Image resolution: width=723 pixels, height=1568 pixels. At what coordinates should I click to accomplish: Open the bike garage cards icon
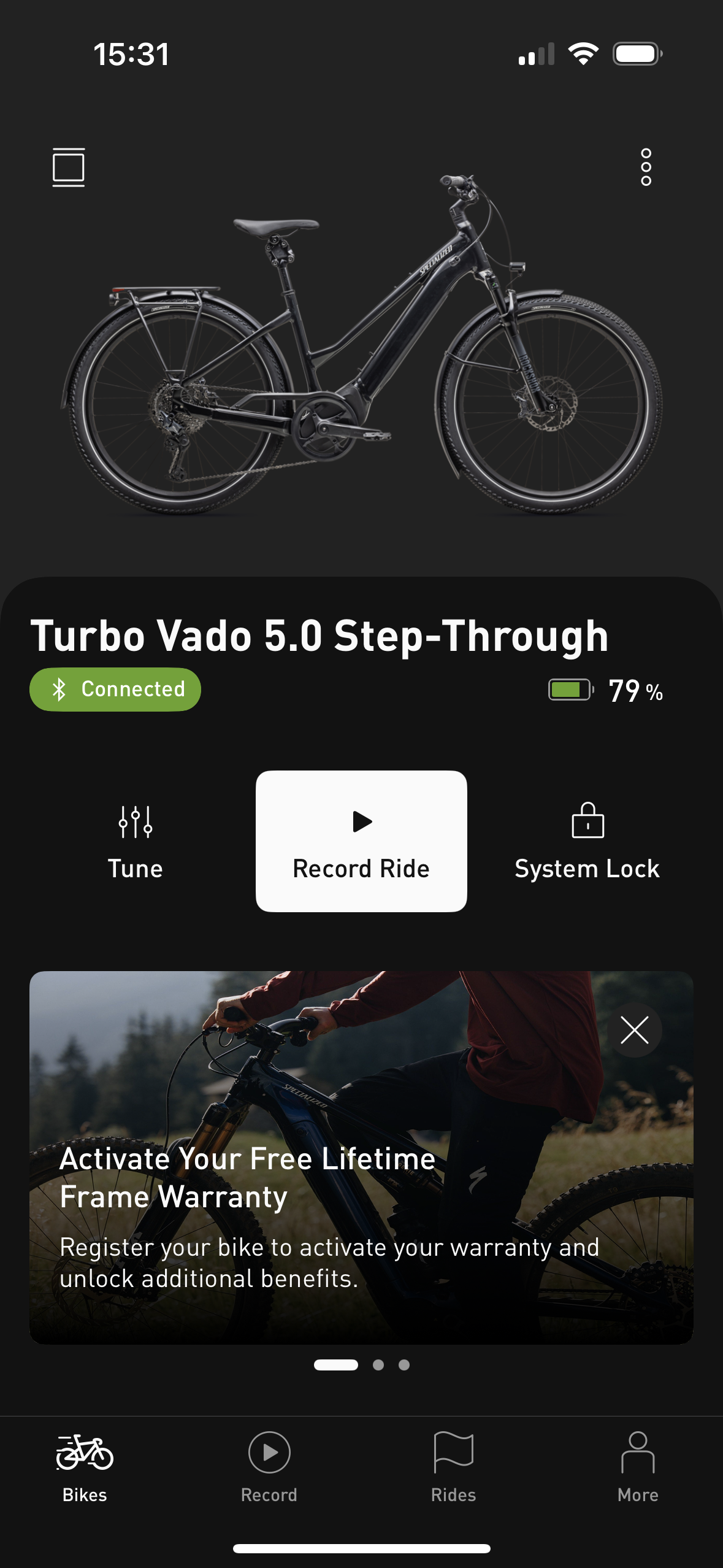click(x=68, y=167)
